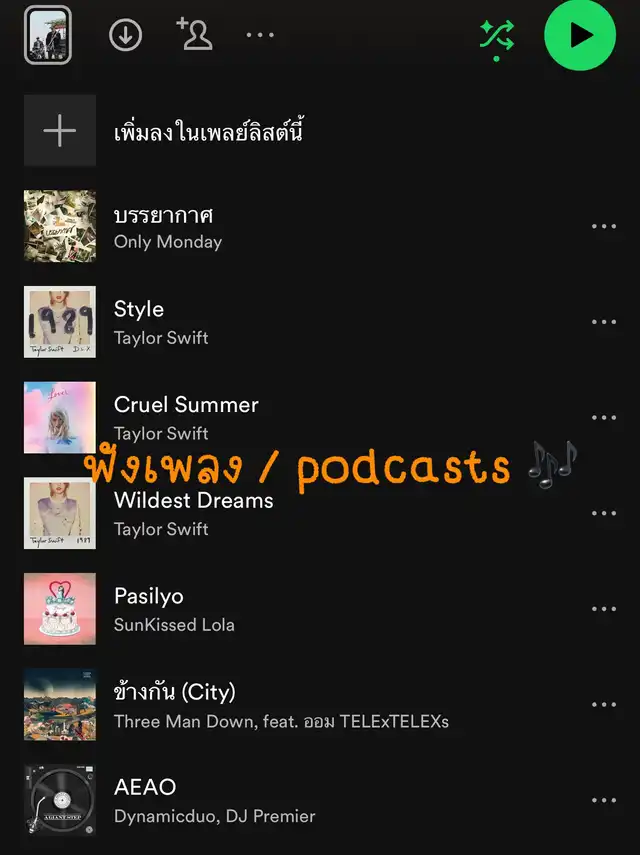
Task: Add songs via เพิ่มลงในเพลย์ลิสต์นี้
Action: pyautogui.click(x=208, y=131)
